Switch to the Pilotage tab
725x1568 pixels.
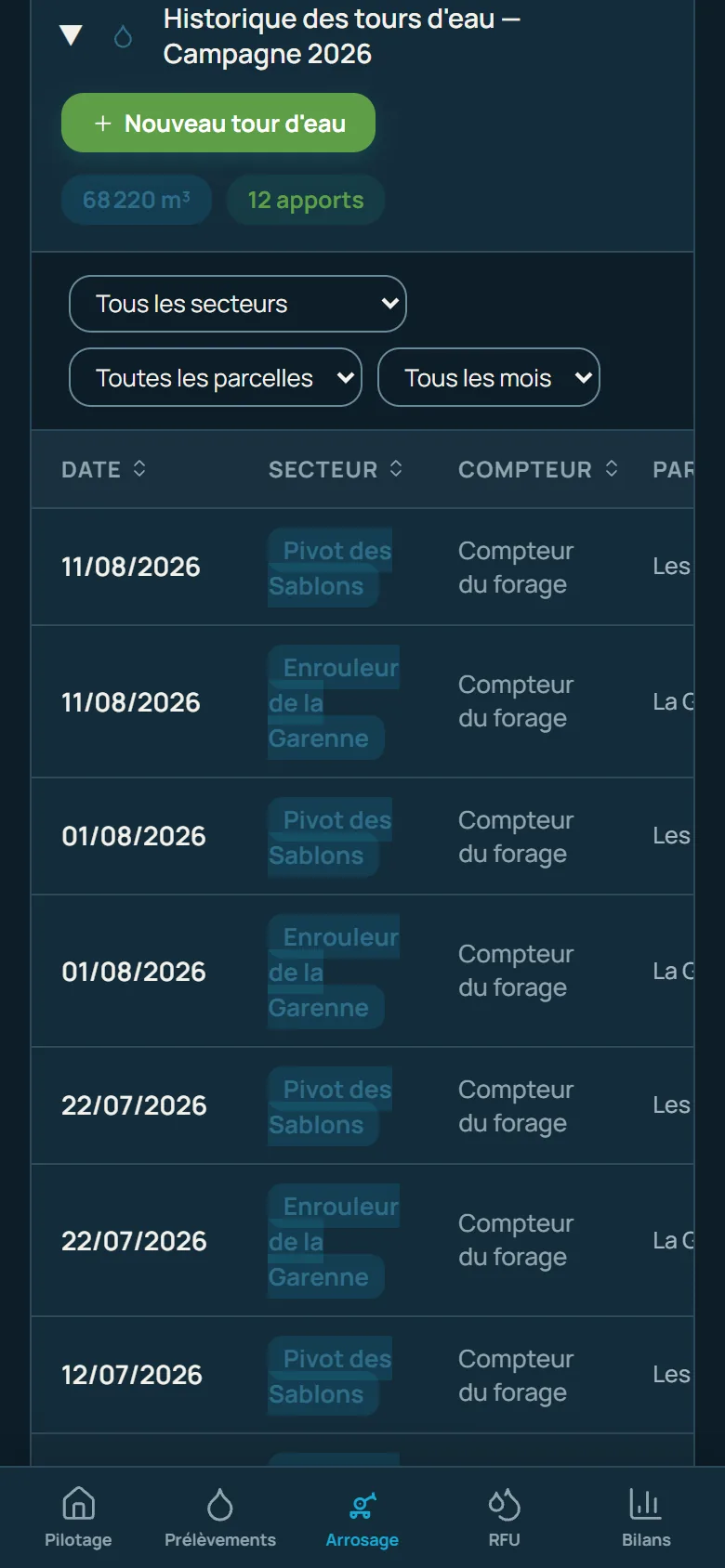(x=78, y=1517)
